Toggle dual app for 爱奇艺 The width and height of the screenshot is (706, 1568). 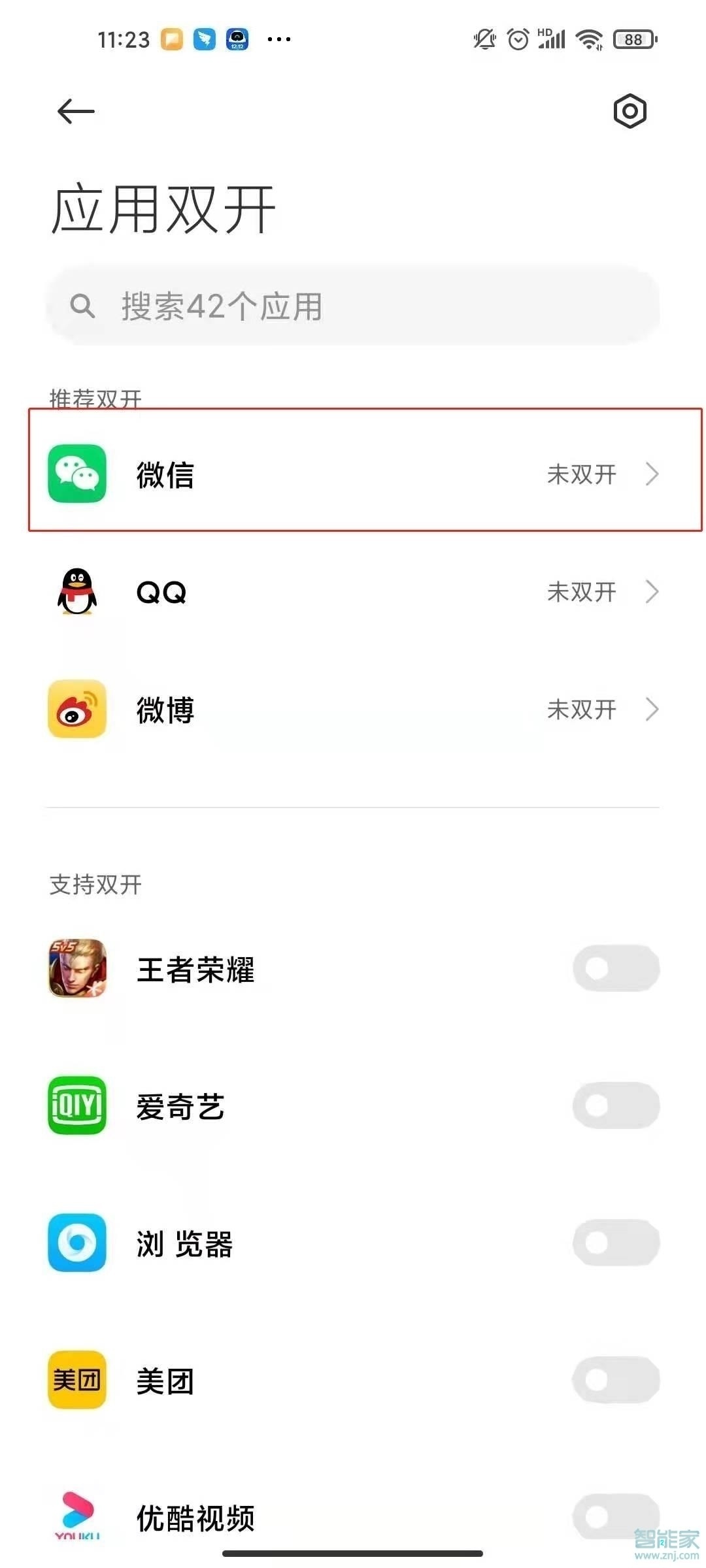(x=614, y=1105)
